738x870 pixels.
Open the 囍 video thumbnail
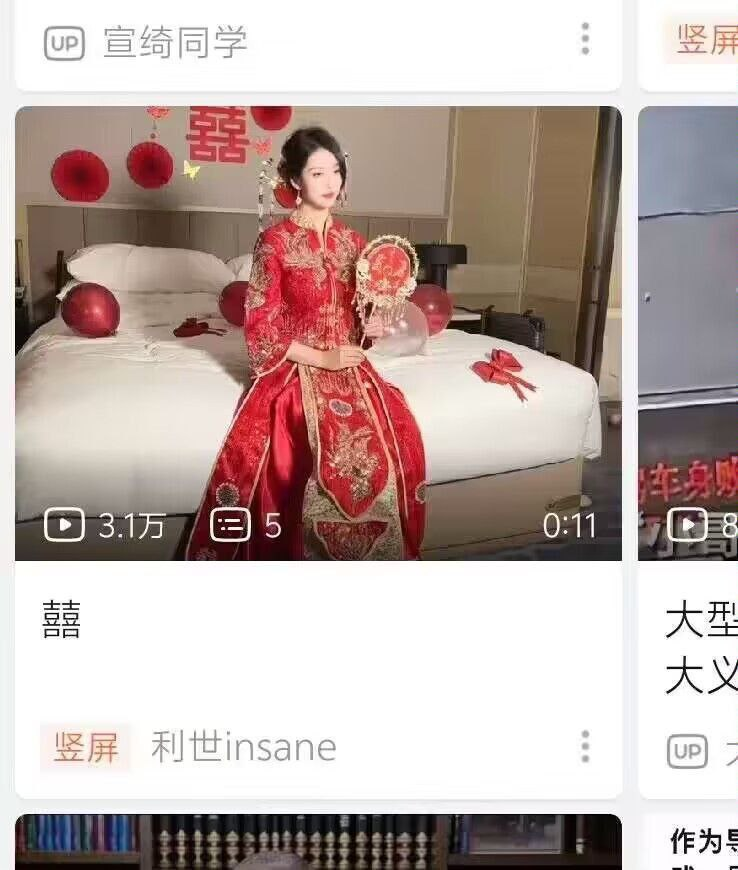click(x=318, y=333)
